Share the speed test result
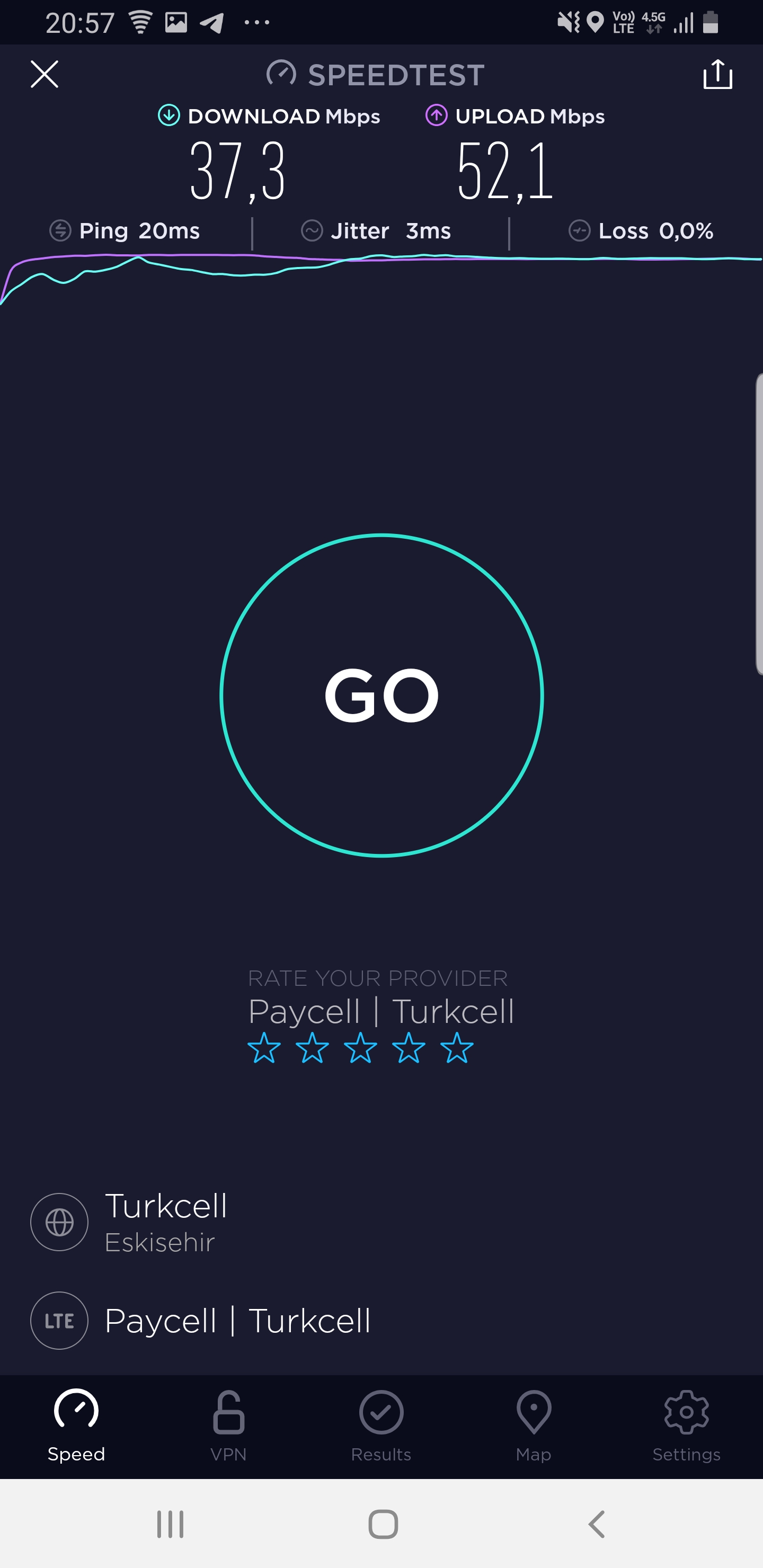This screenshot has height=1568, width=763. pyautogui.click(x=717, y=74)
